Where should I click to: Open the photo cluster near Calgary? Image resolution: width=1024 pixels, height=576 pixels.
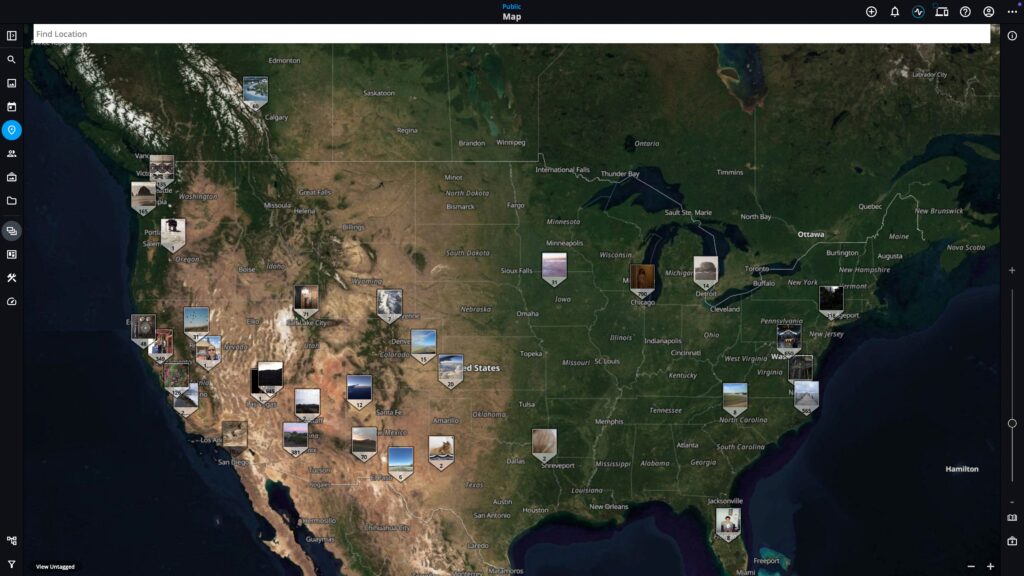pyautogui.click(x=255, y=91)
